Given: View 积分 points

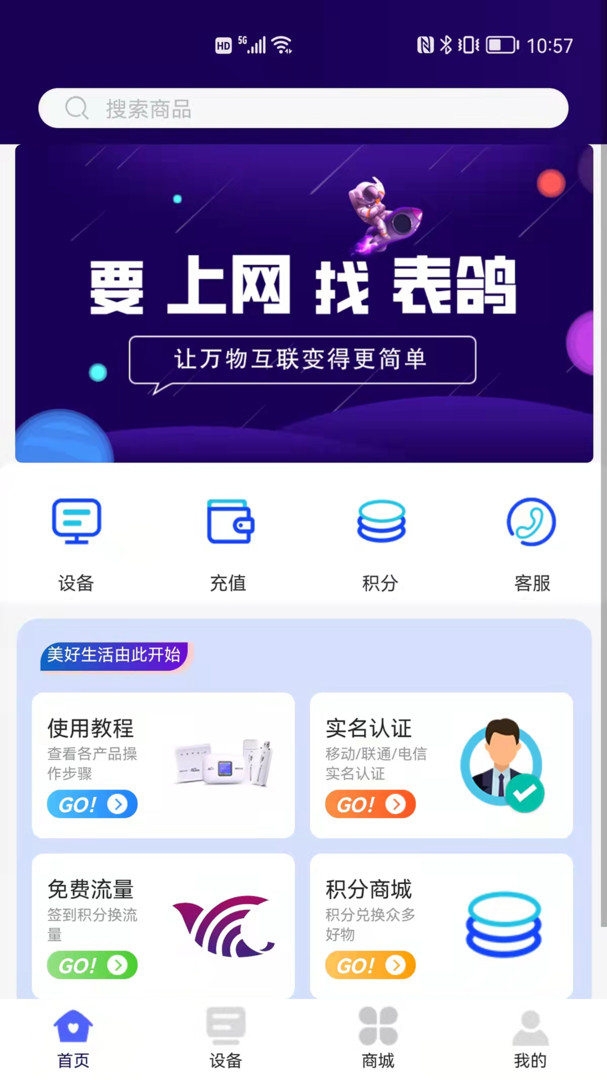Looking at the screenshot, I should tap(380, 540).
